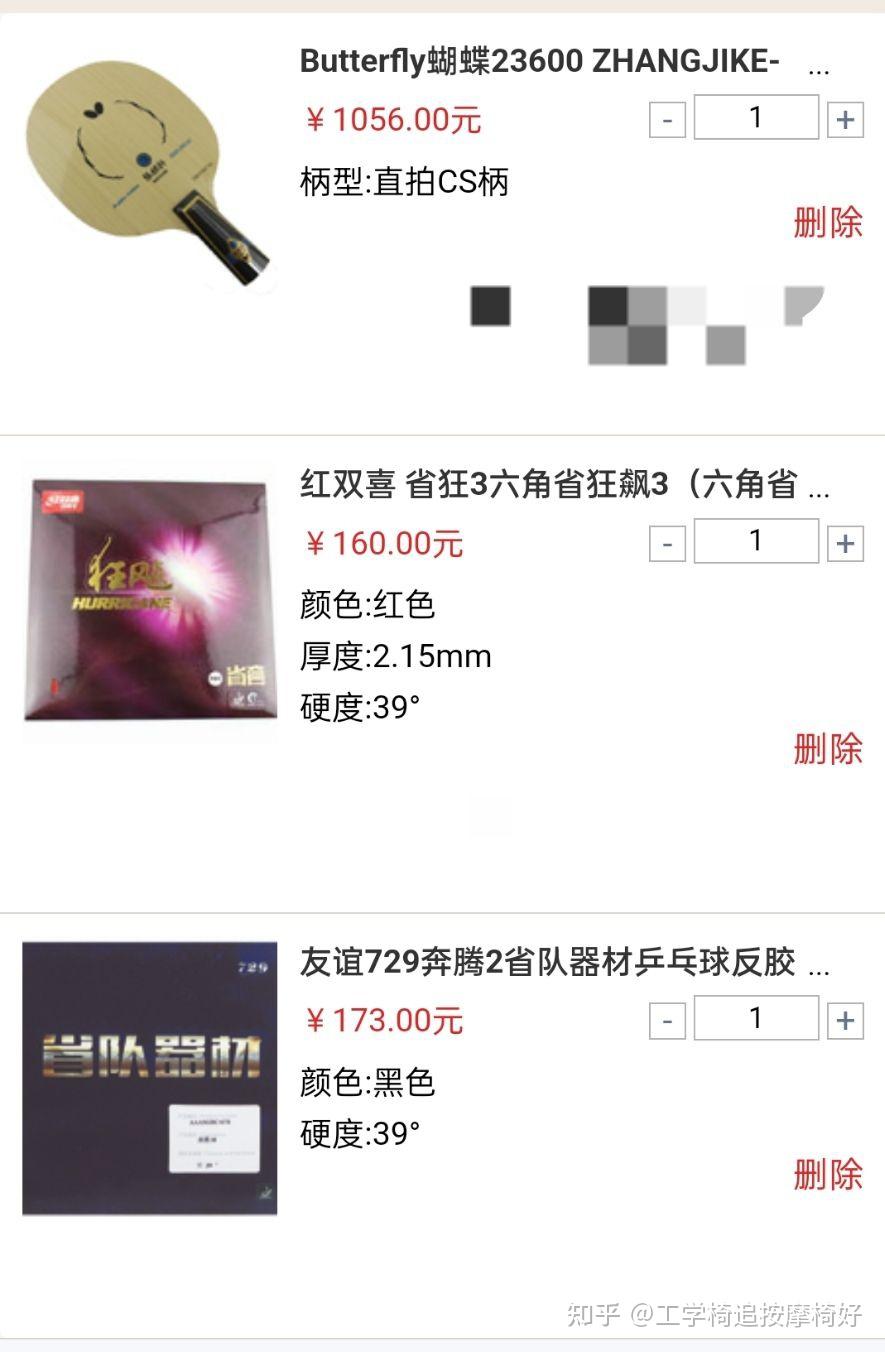Open the 友谊729 省队器材 product image
885x1352 pixels.
pyautogui.click(x=150, y=1078)
